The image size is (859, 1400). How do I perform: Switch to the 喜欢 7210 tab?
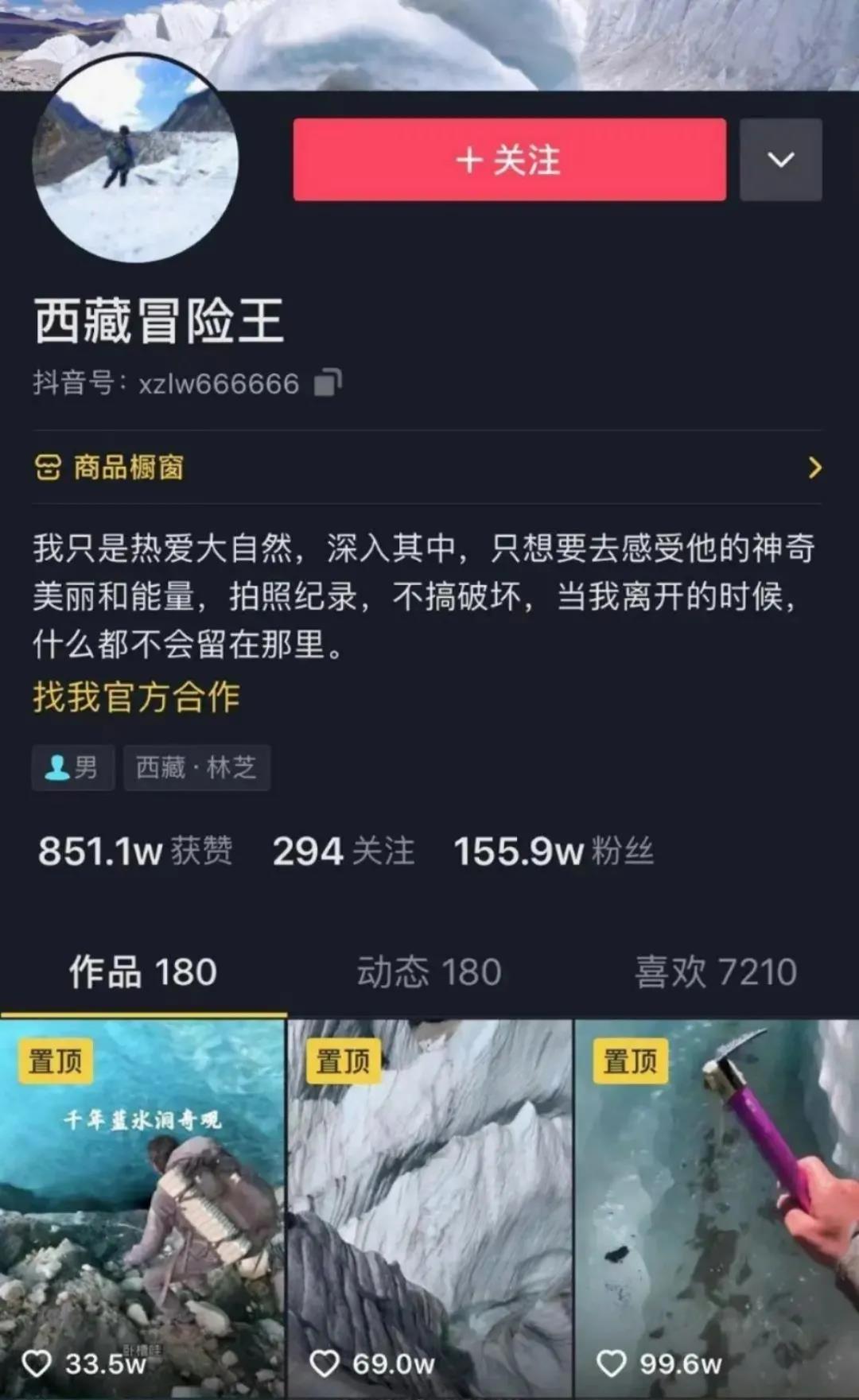[715, 972]
